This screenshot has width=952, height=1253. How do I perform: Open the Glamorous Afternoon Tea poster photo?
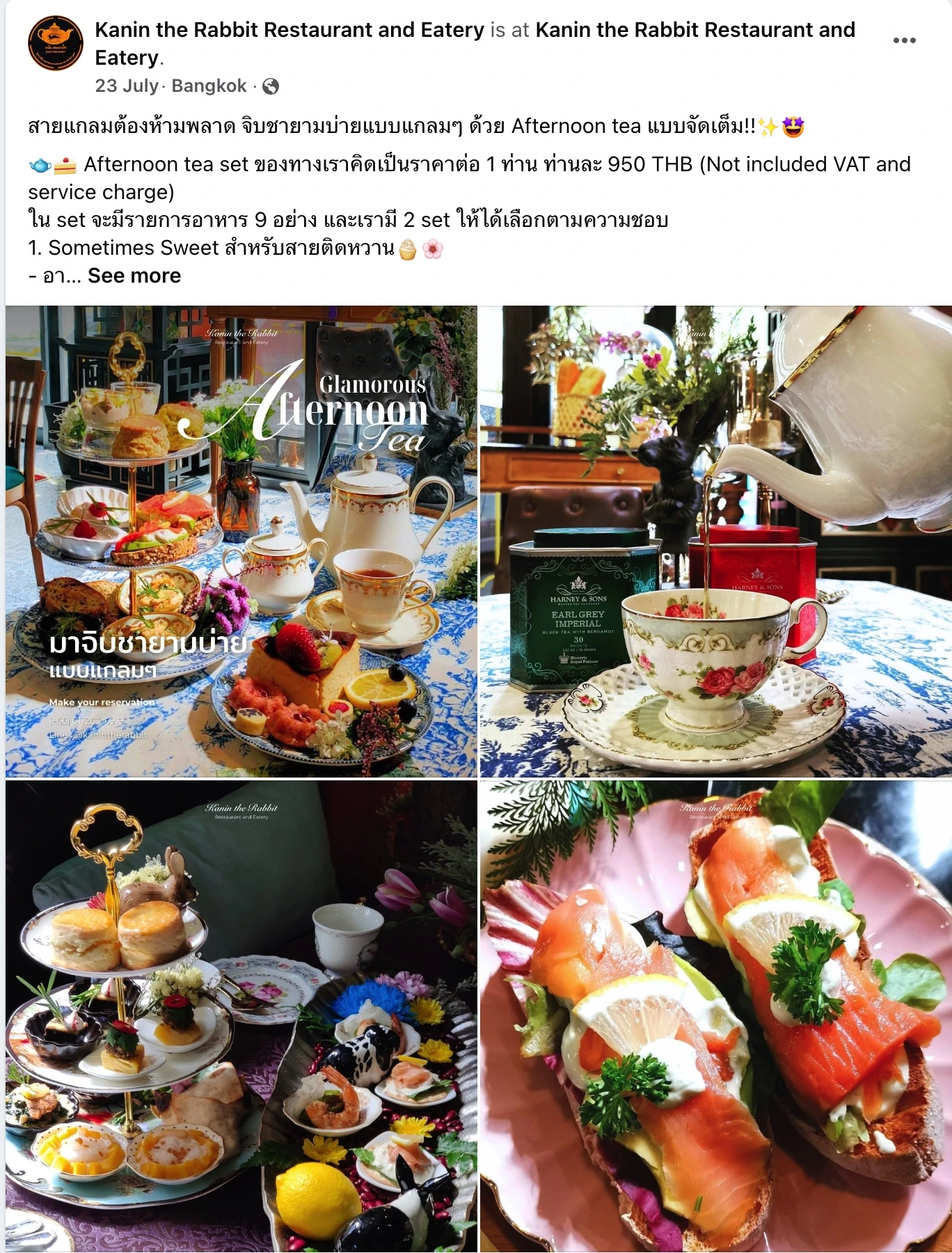(x=241, y=542)
